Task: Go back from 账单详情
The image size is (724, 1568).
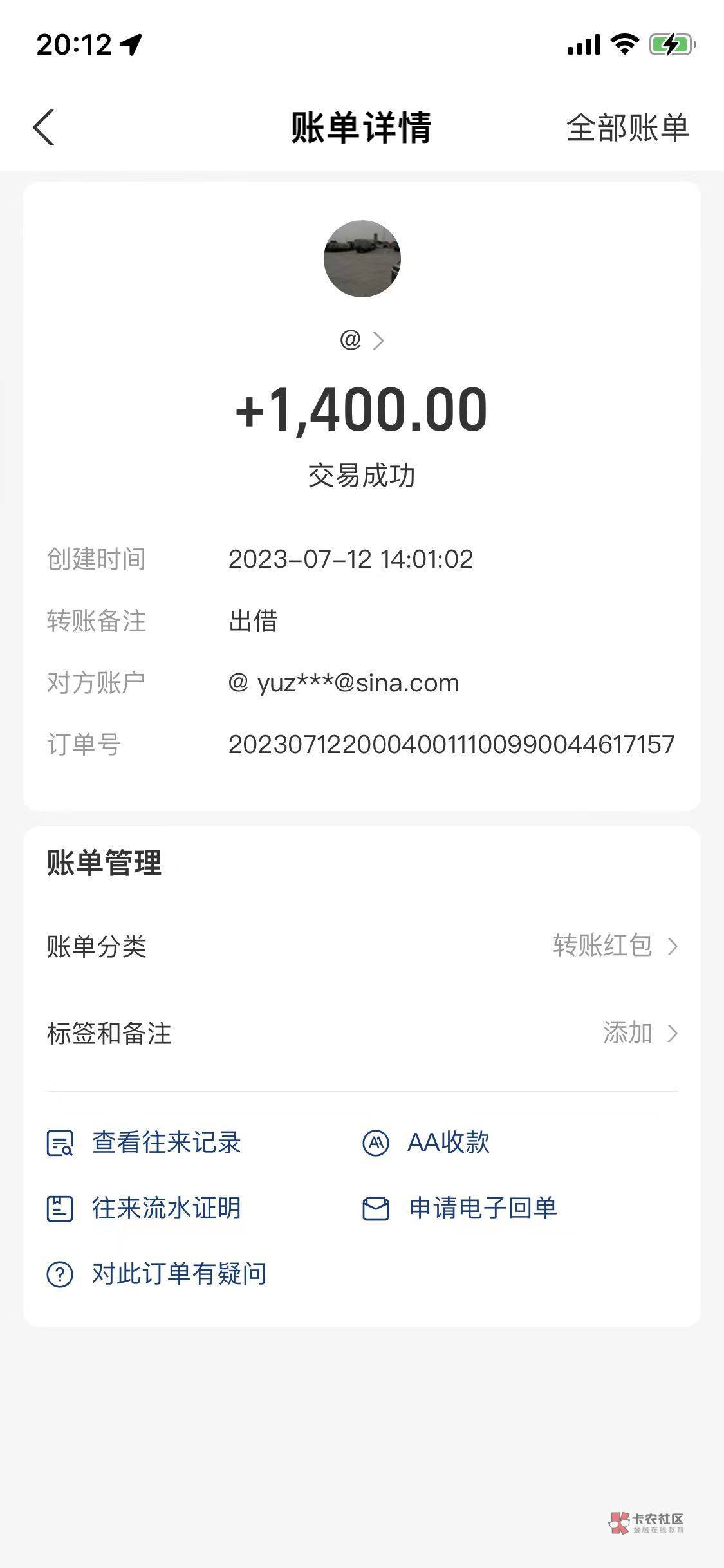Action: click(44, 127)
